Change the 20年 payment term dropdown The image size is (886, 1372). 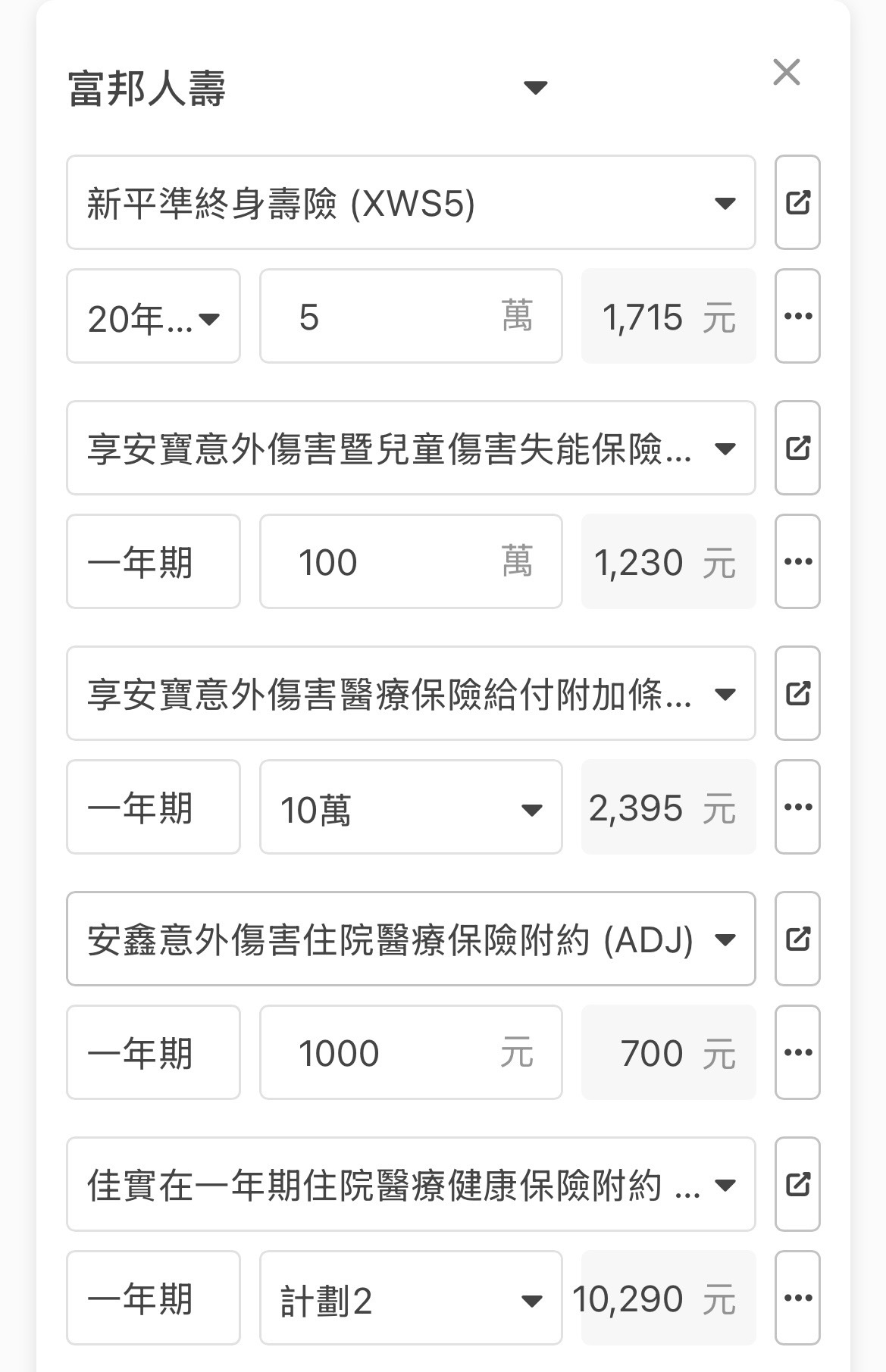tap(153, 317)
